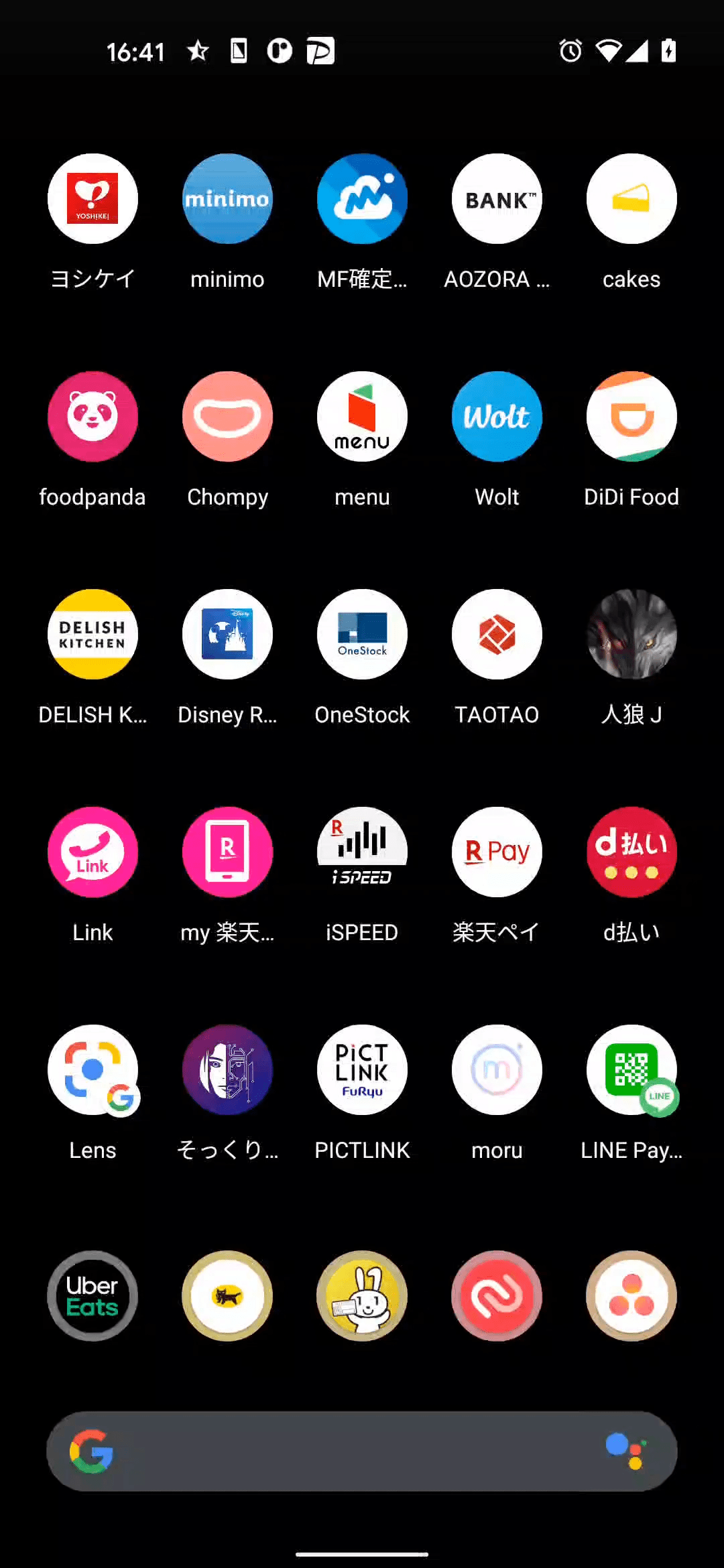Open the iSPEED app

tap(362, 852)
